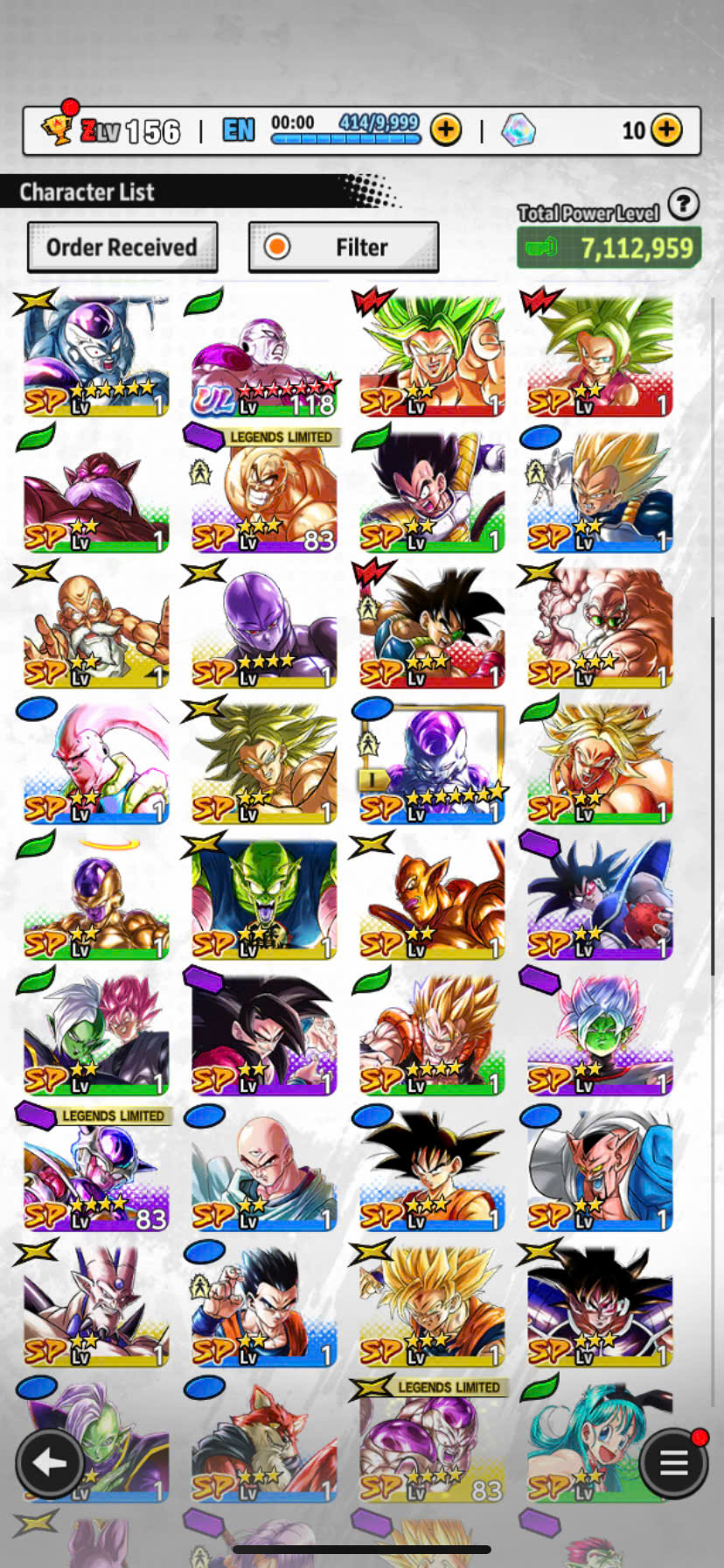The image size is (724, 1568).
Task: Buy crystals with the plus beside 10
Action: point(666,130)
